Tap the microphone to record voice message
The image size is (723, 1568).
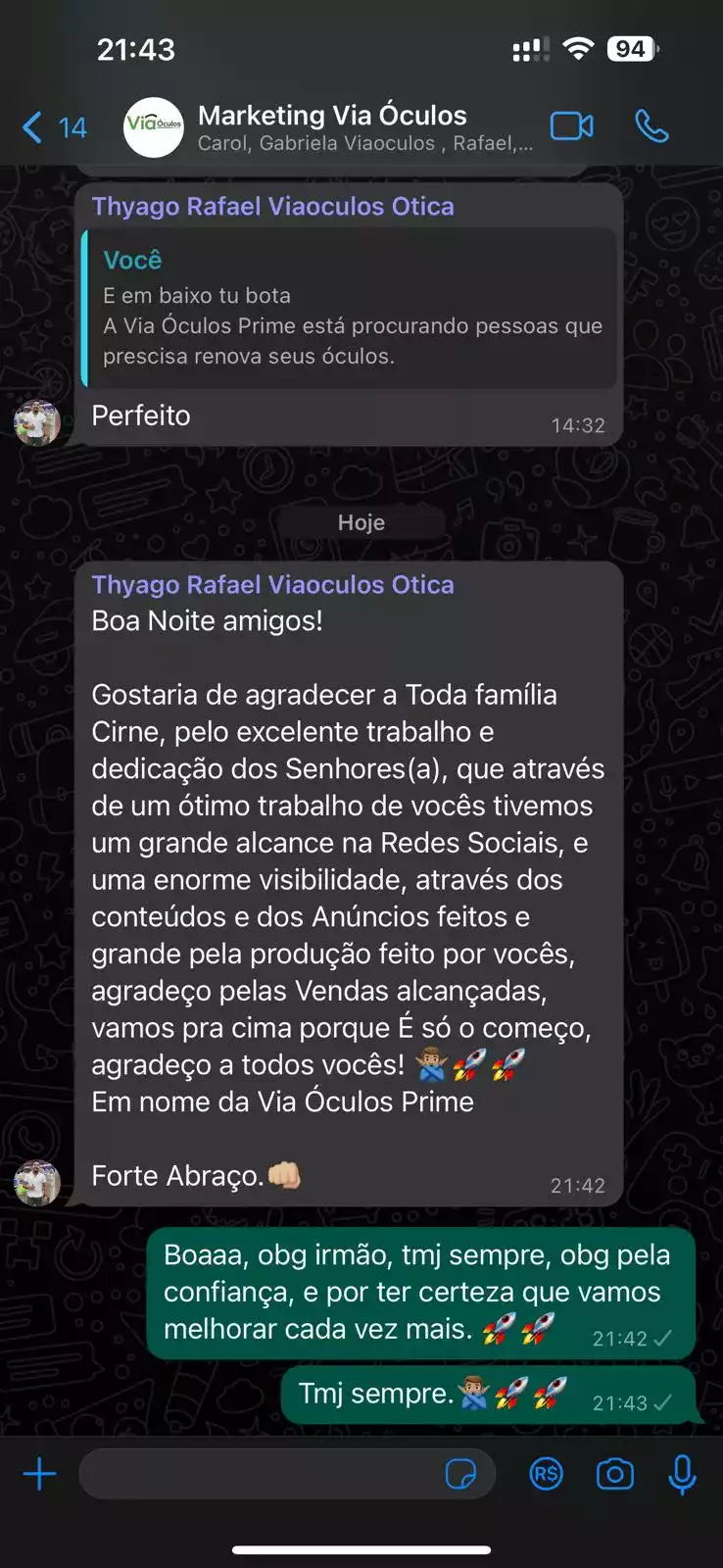click(x=682, y=1474)
